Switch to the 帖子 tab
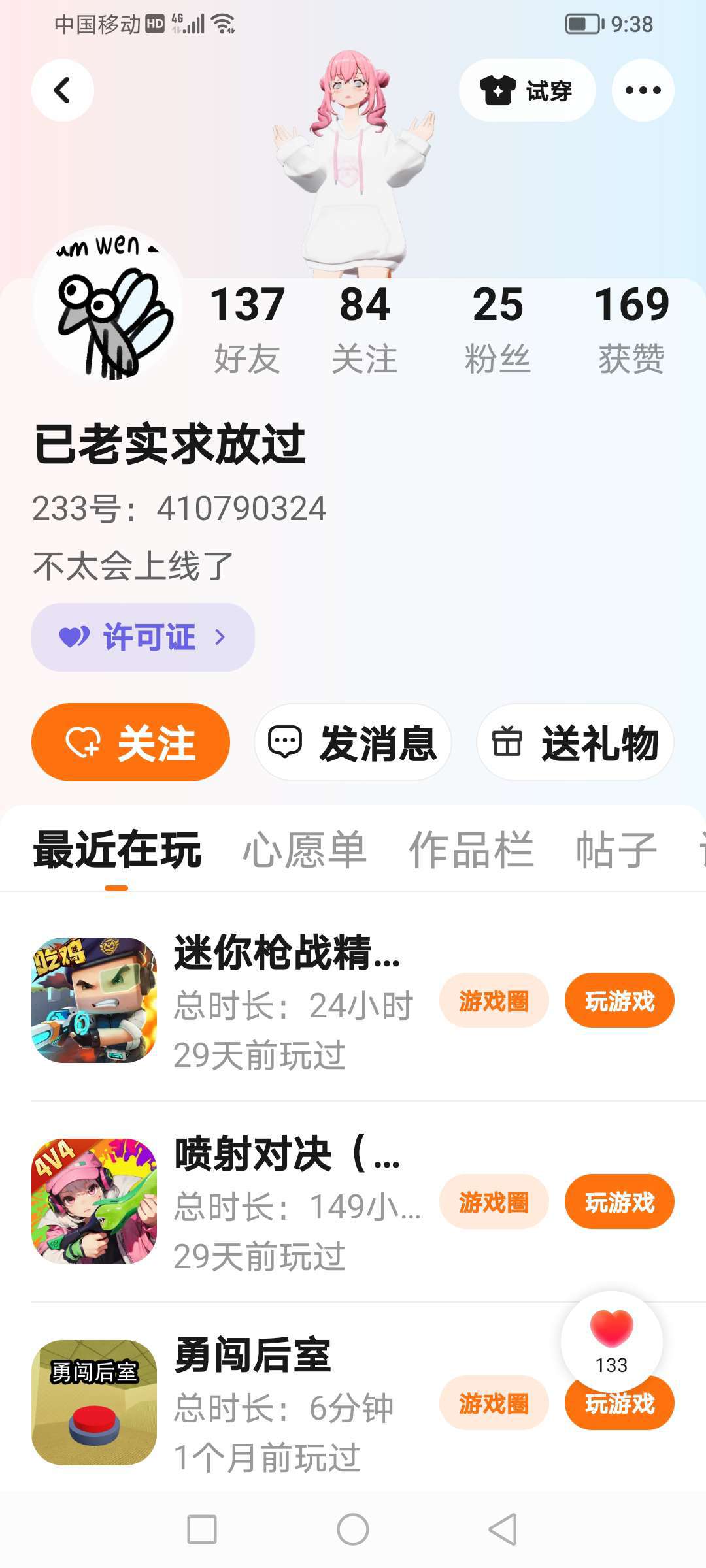 (x=616, y=849)
